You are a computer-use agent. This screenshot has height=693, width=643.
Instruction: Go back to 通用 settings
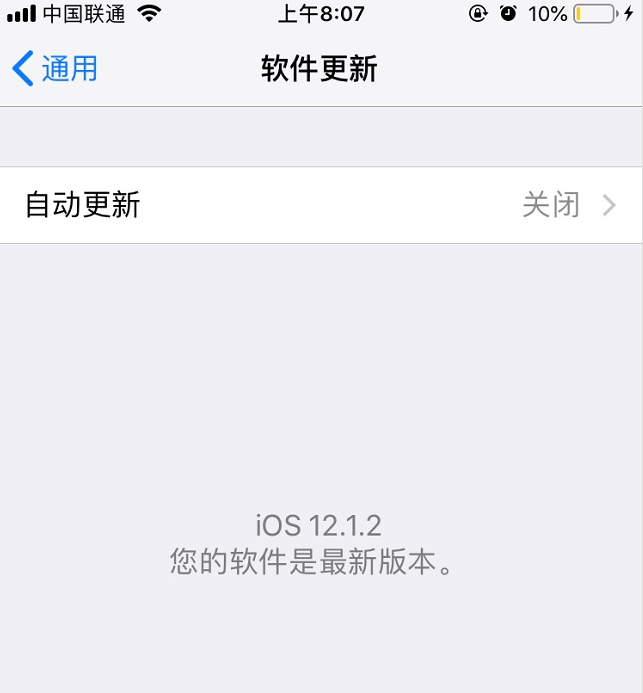click(x=56, y=69)
